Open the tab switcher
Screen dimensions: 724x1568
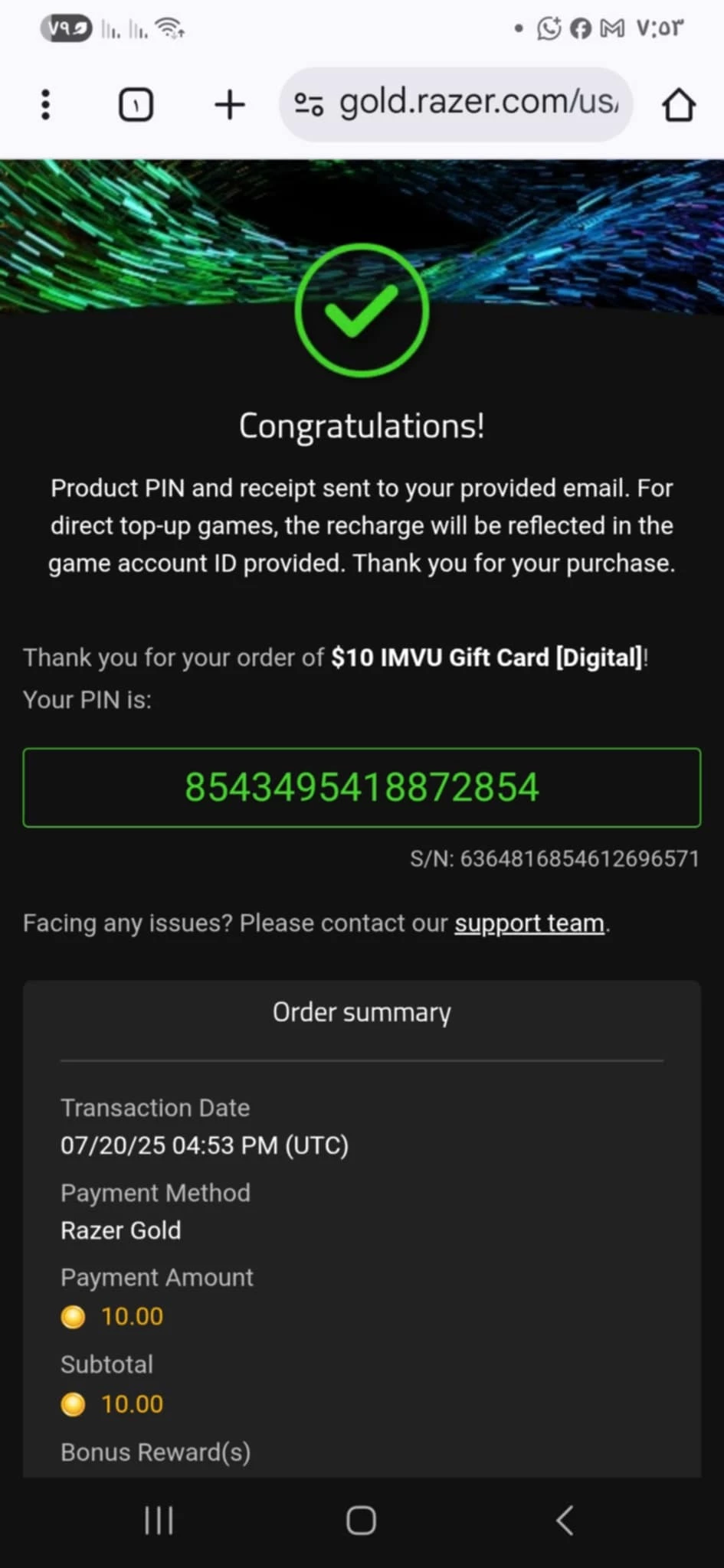136,105
